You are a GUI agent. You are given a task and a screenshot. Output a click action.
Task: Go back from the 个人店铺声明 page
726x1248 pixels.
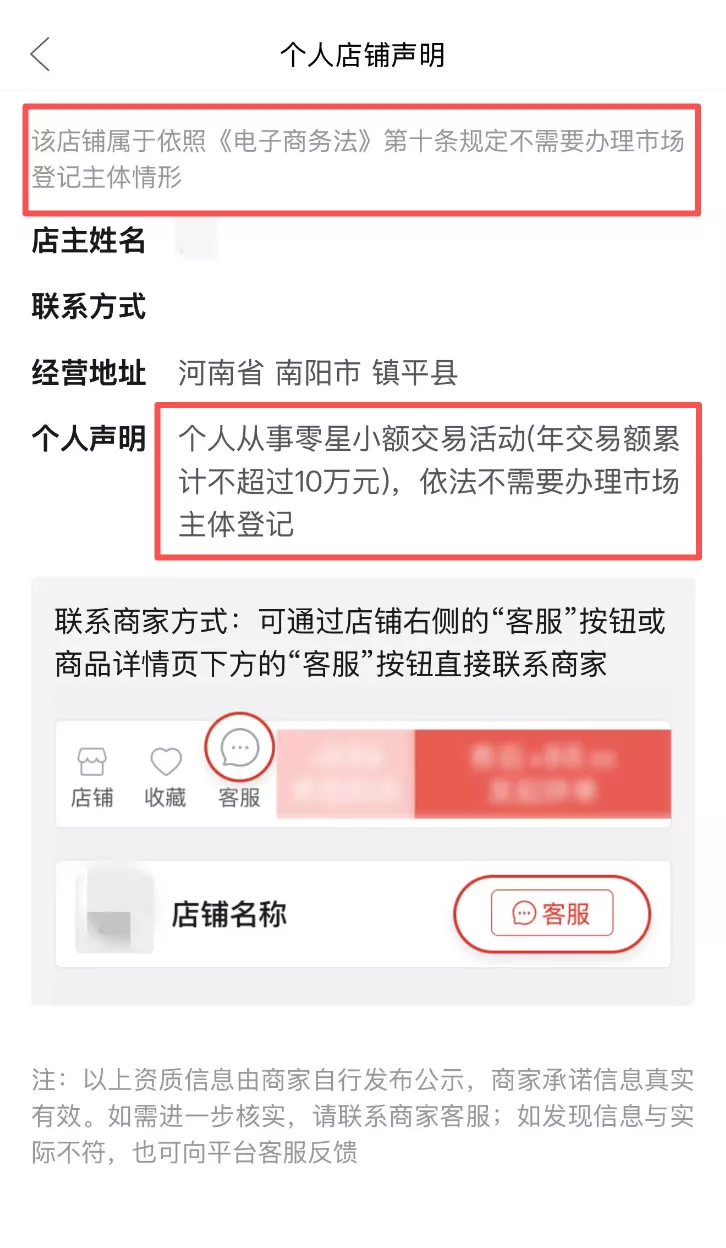click(40, 54)
